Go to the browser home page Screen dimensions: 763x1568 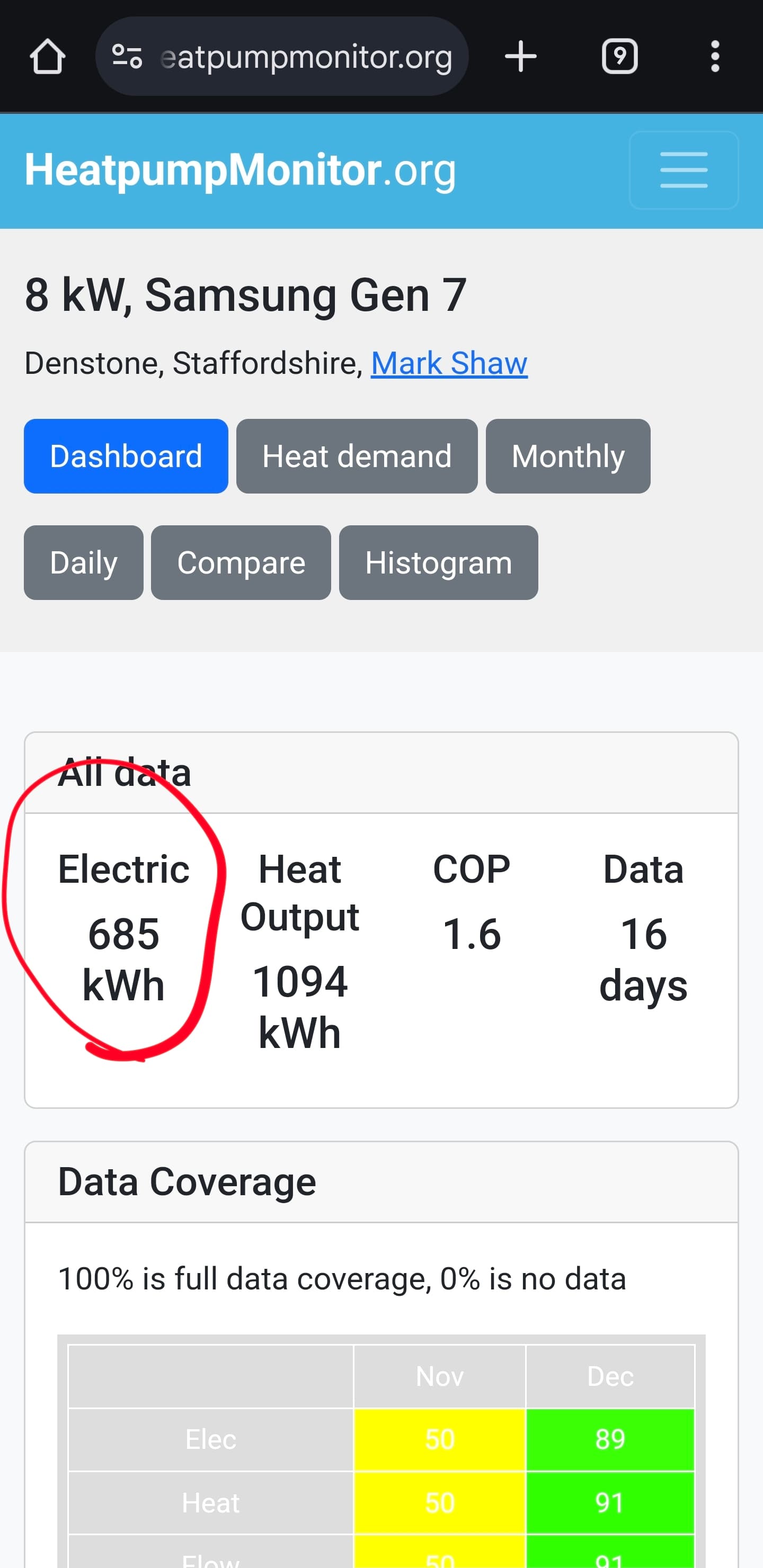coord(48,57)
